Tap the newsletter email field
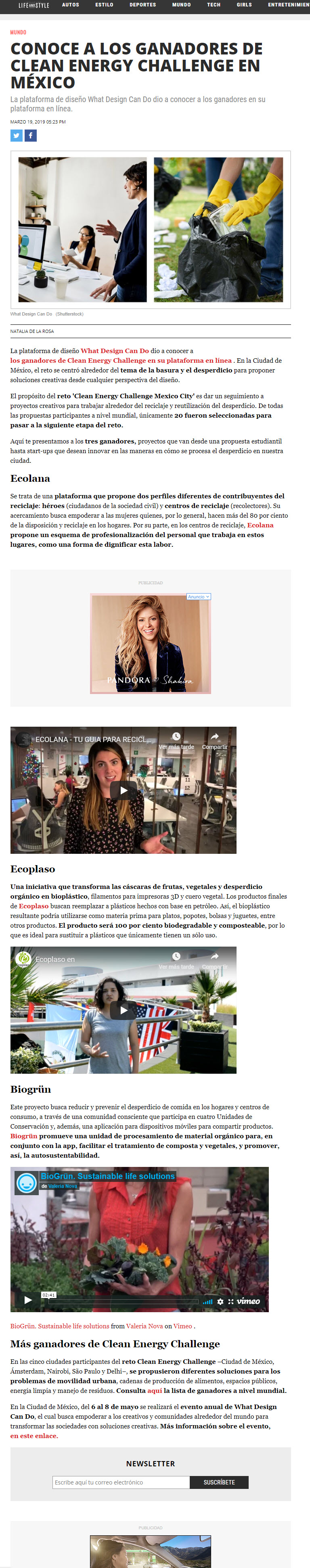Image resolution: width=310 pixels, height=1568 pixels. click(121, 1482)
